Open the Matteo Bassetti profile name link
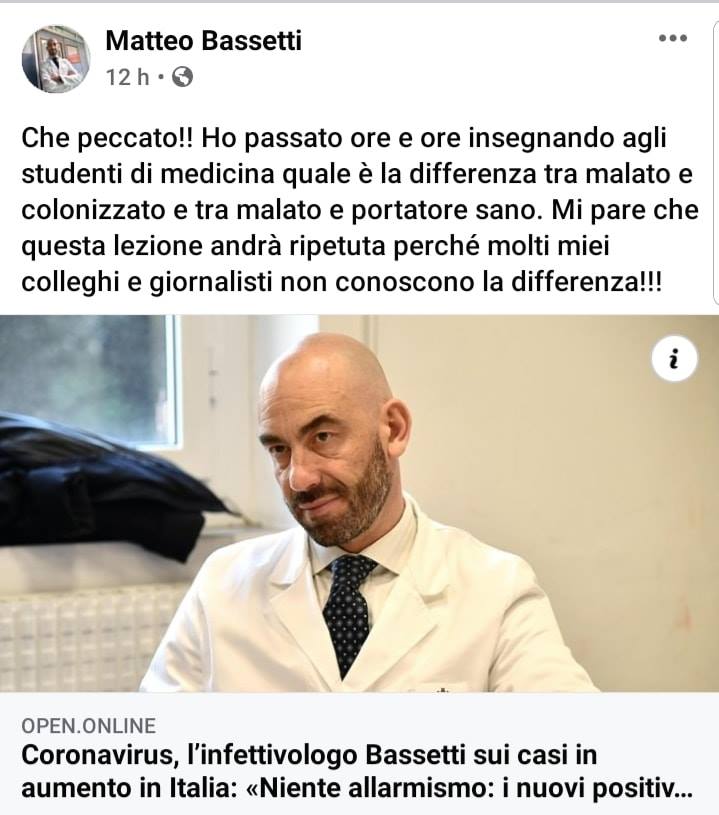Image resolution: width=719 pixels, height=815 pixels. coord(203,41)
